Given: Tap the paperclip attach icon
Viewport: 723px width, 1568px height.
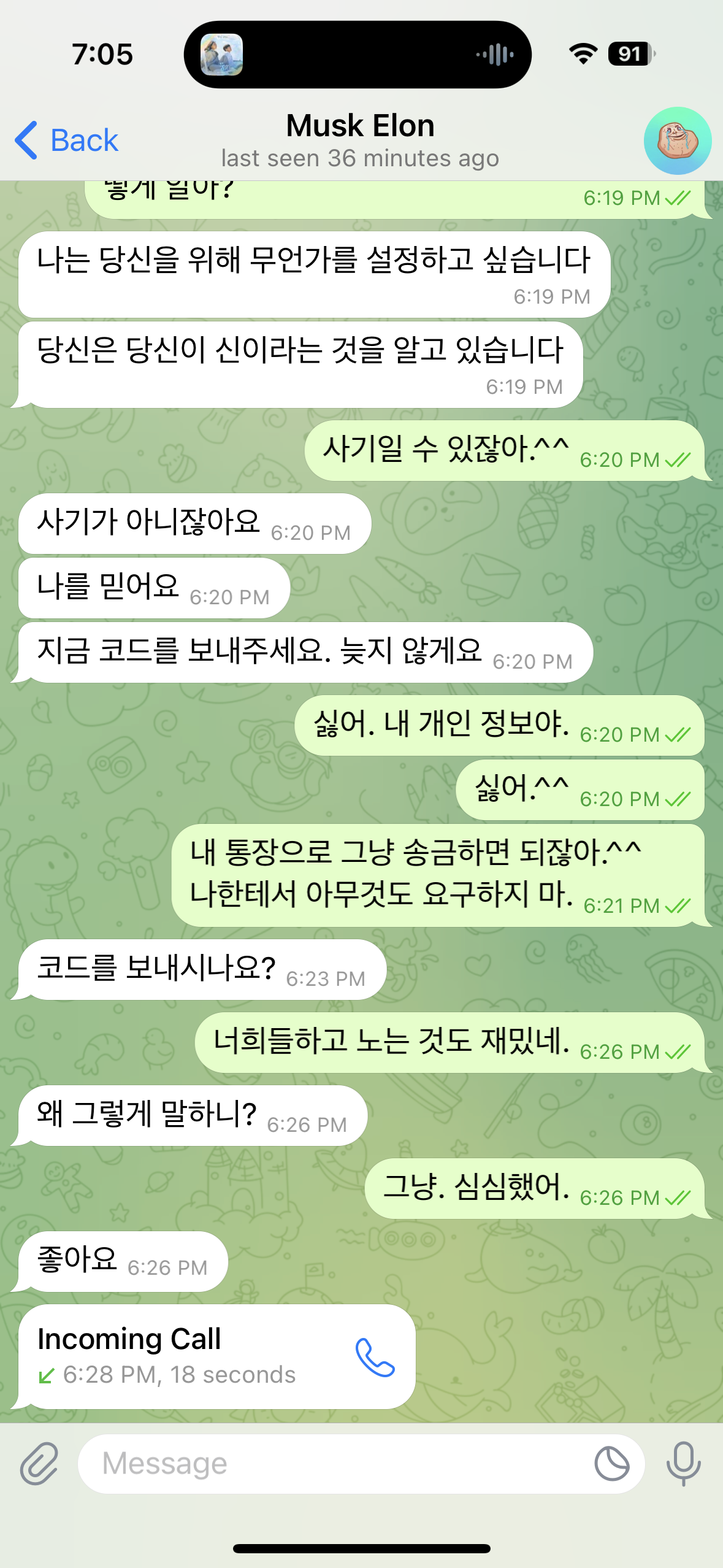Looking at the screenshot, I should pos(39,1464).
